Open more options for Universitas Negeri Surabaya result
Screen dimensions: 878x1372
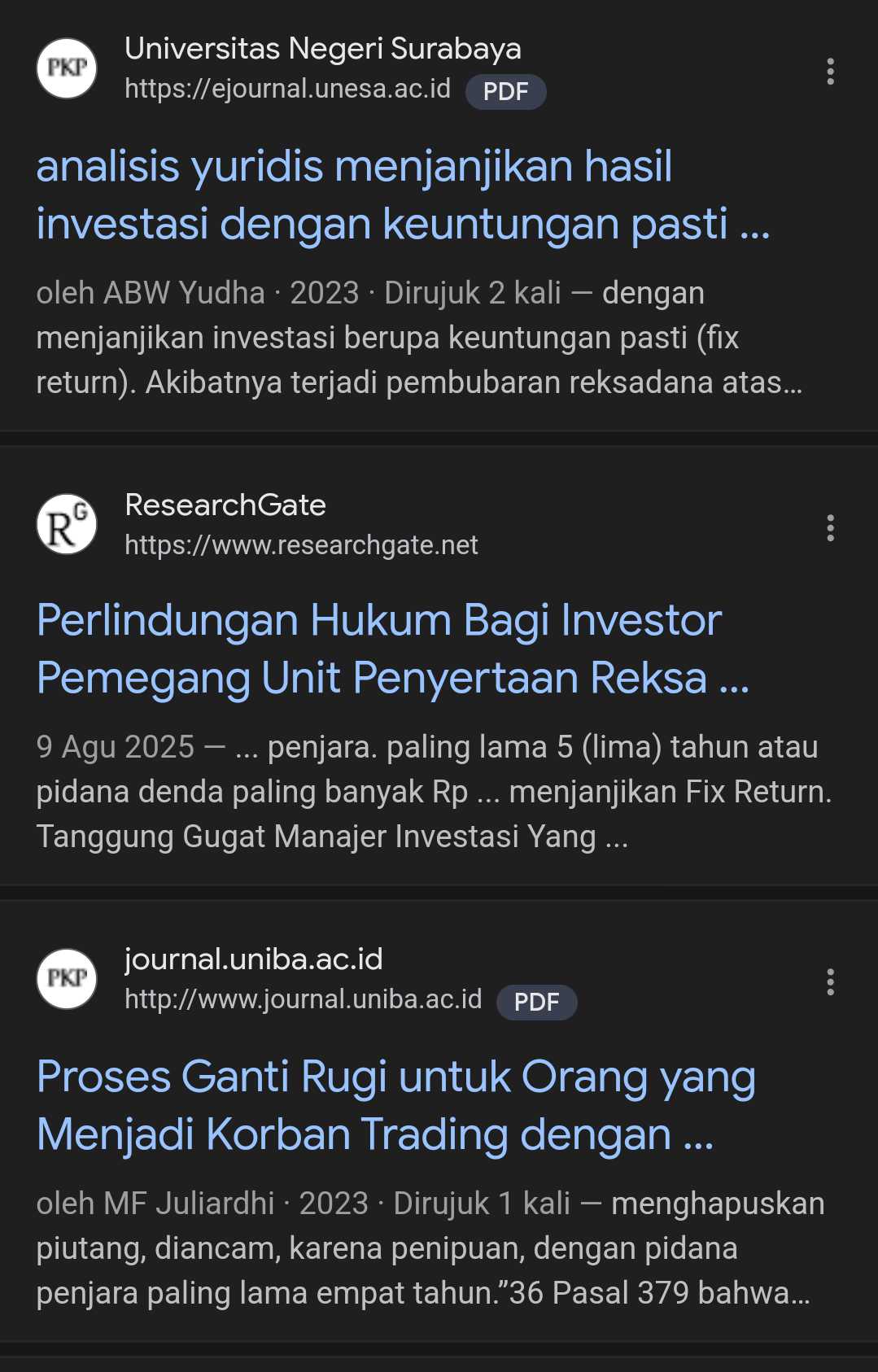[x=830, y=72]
